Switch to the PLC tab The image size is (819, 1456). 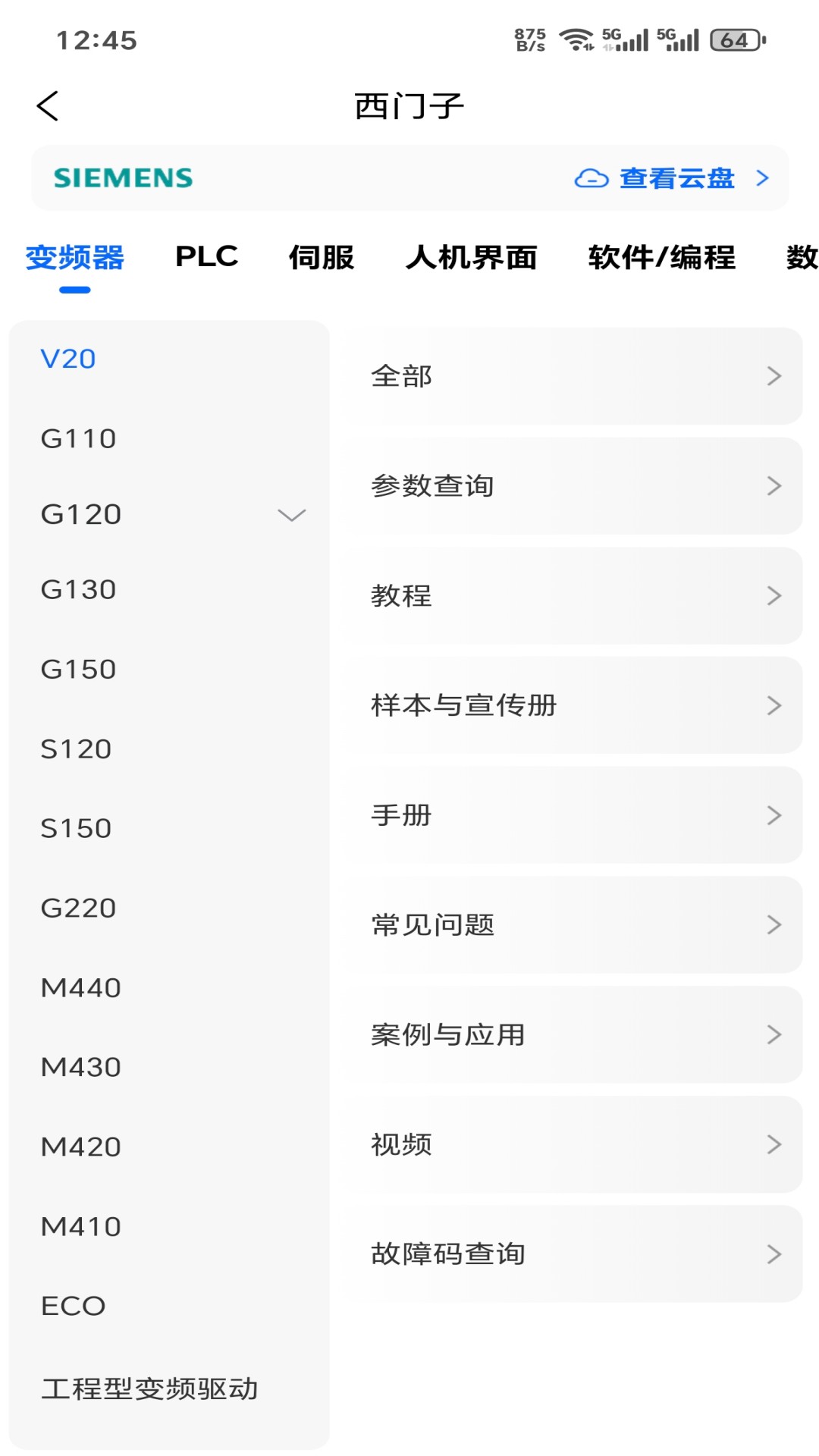pyautogui.click(x=207, y=257)
